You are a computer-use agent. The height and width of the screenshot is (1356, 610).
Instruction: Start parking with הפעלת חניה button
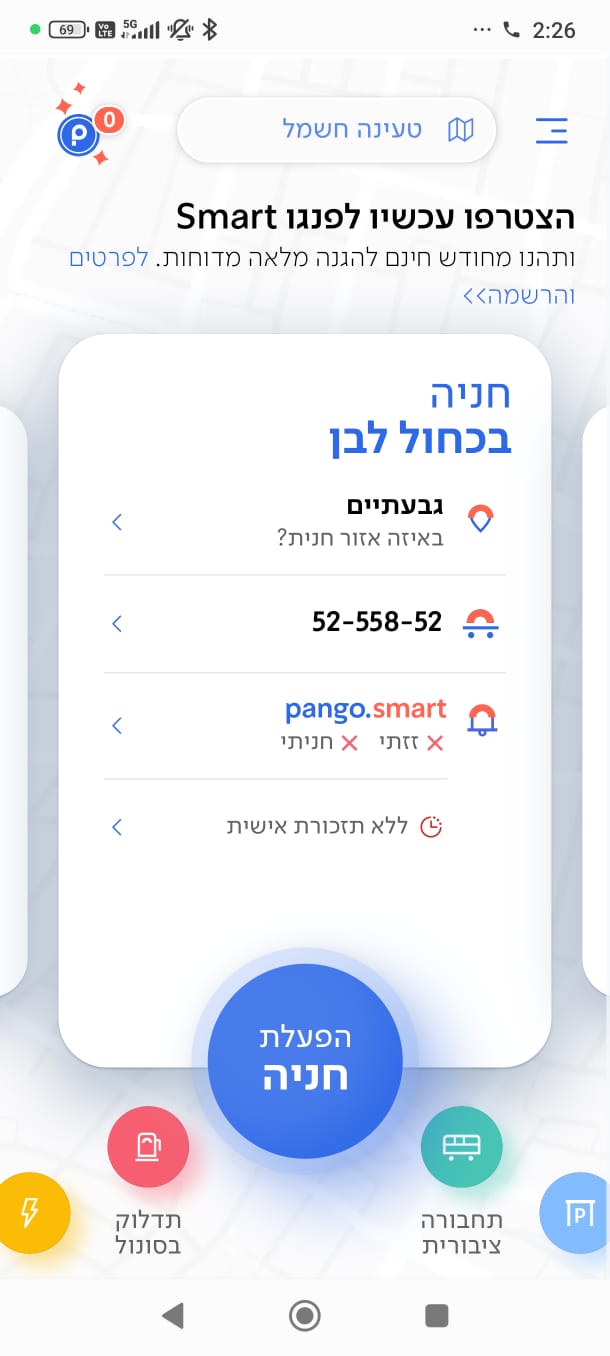click(305, 1061)
